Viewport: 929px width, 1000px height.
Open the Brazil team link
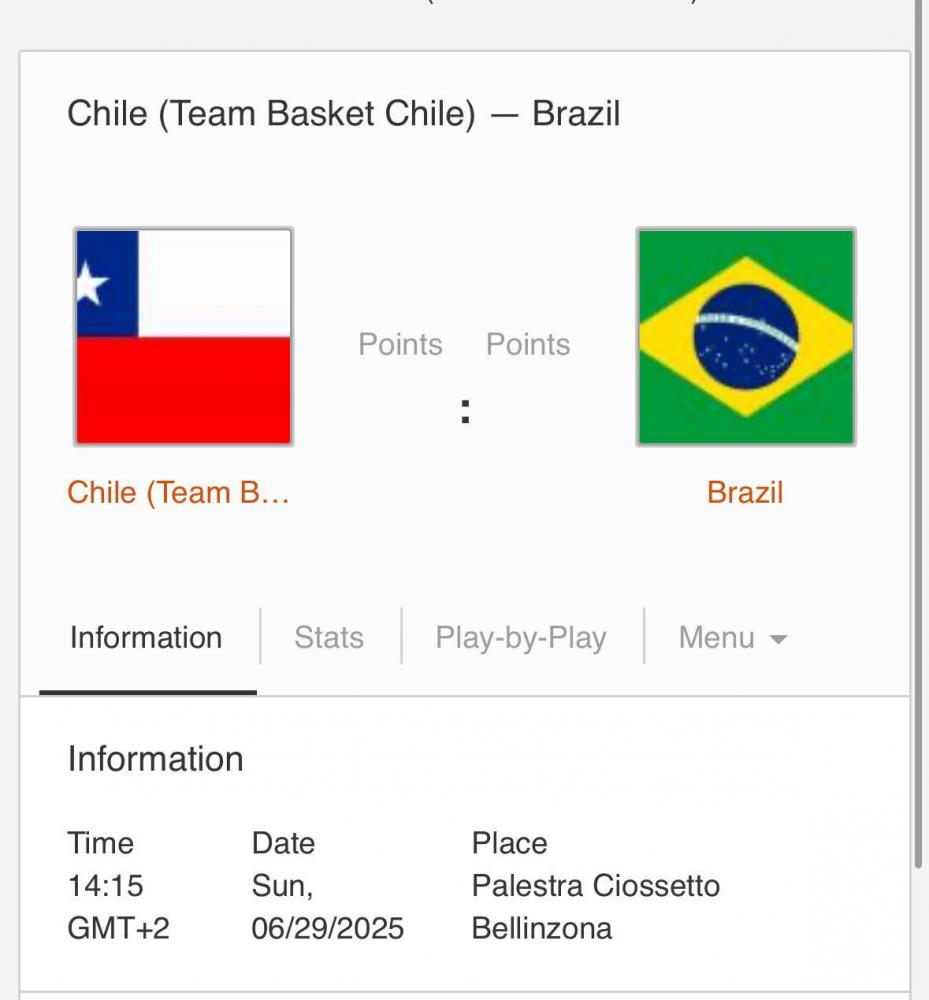[745, 493]
